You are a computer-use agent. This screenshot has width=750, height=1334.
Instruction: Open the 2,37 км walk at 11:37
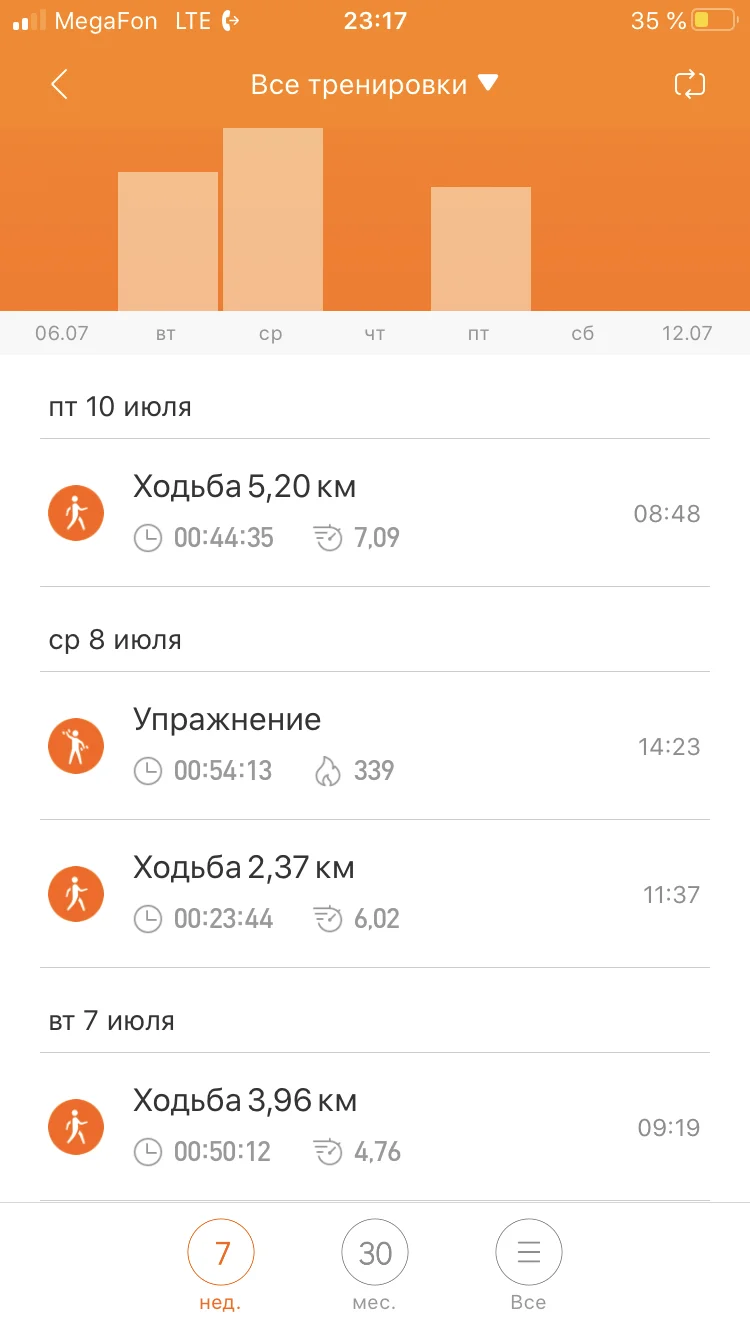tap(375, 894)
